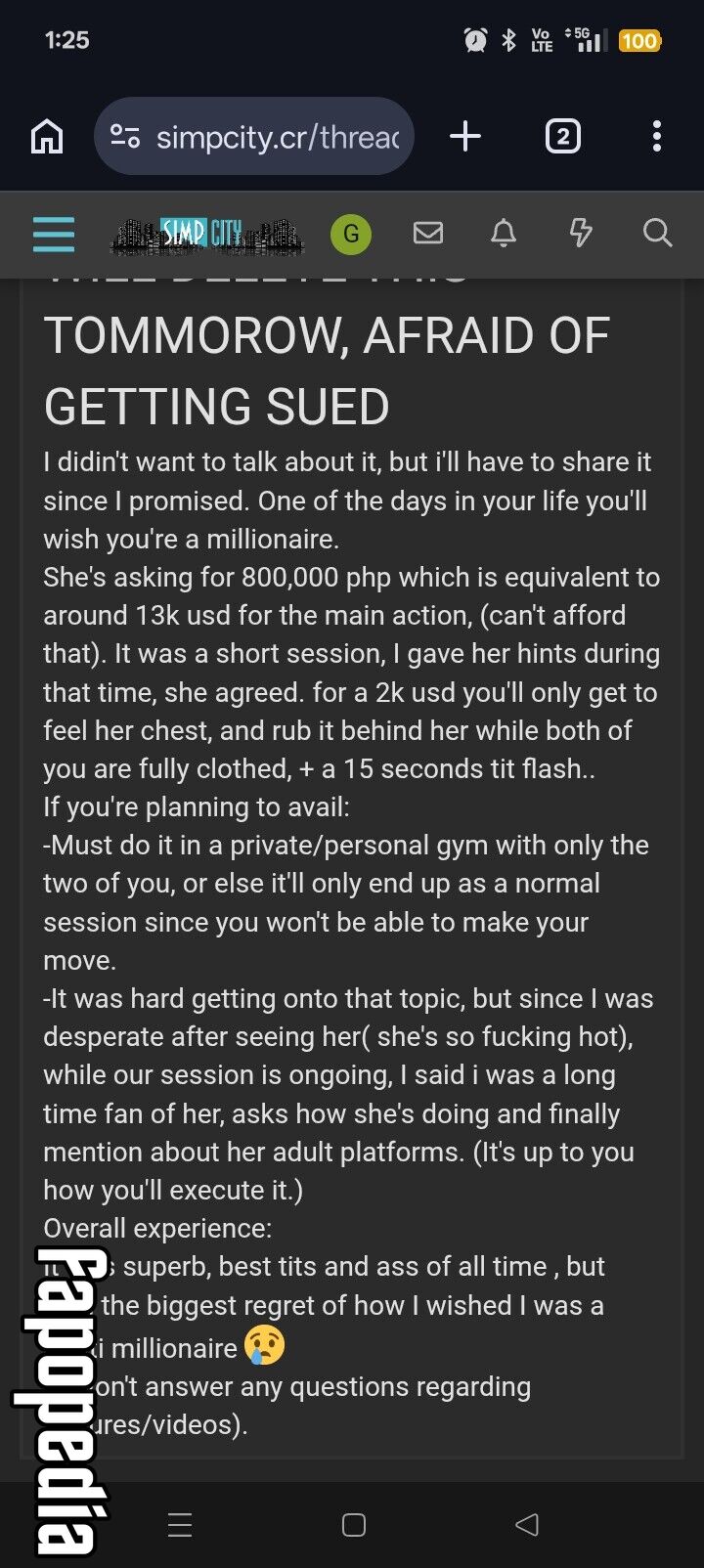Image resolution: width=704 pixels, height=1568 pixels.
Task: Open the browser overflow menu
Action: [x=657, y=136]
